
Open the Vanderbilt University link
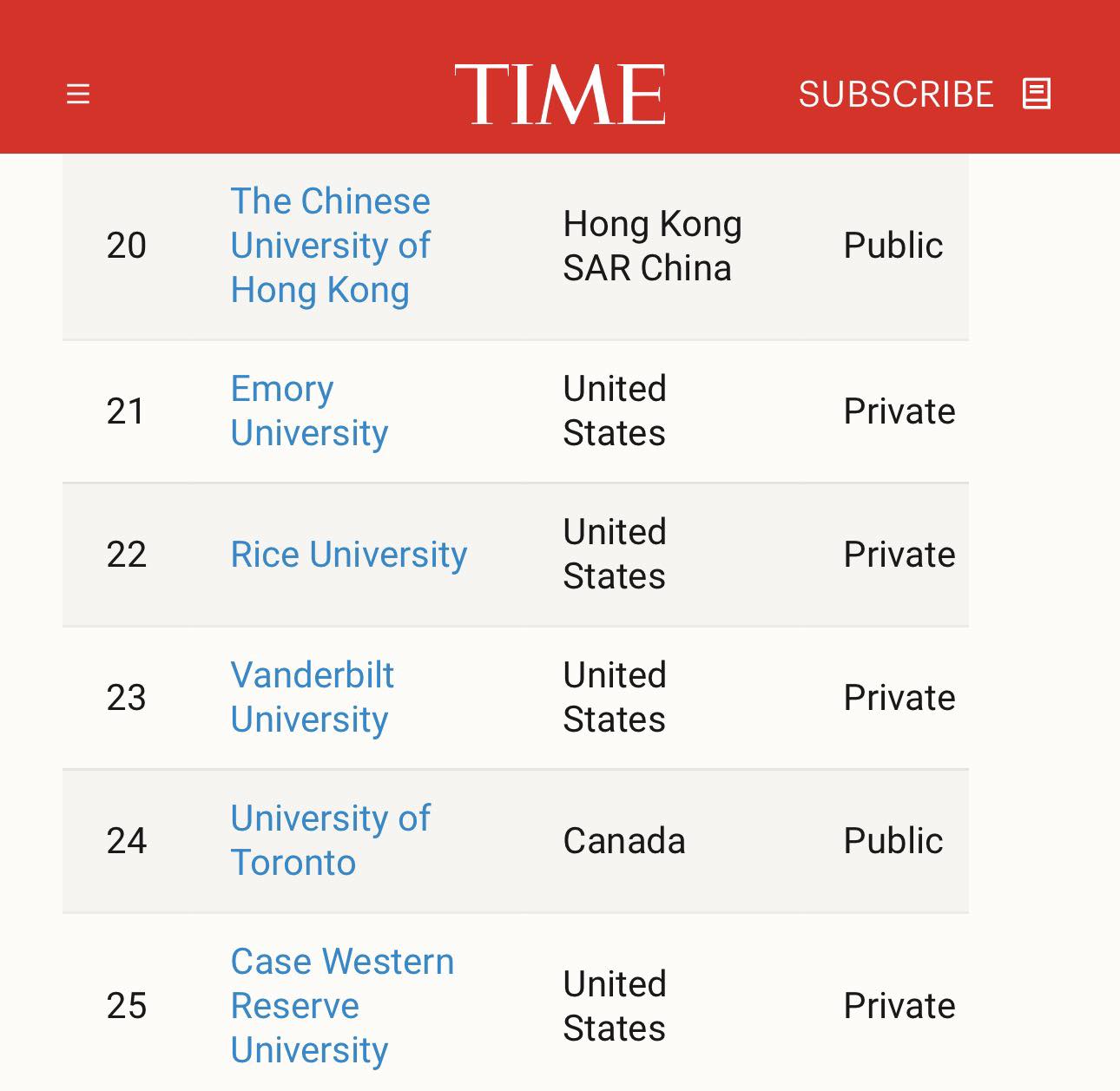pos(313,697)
